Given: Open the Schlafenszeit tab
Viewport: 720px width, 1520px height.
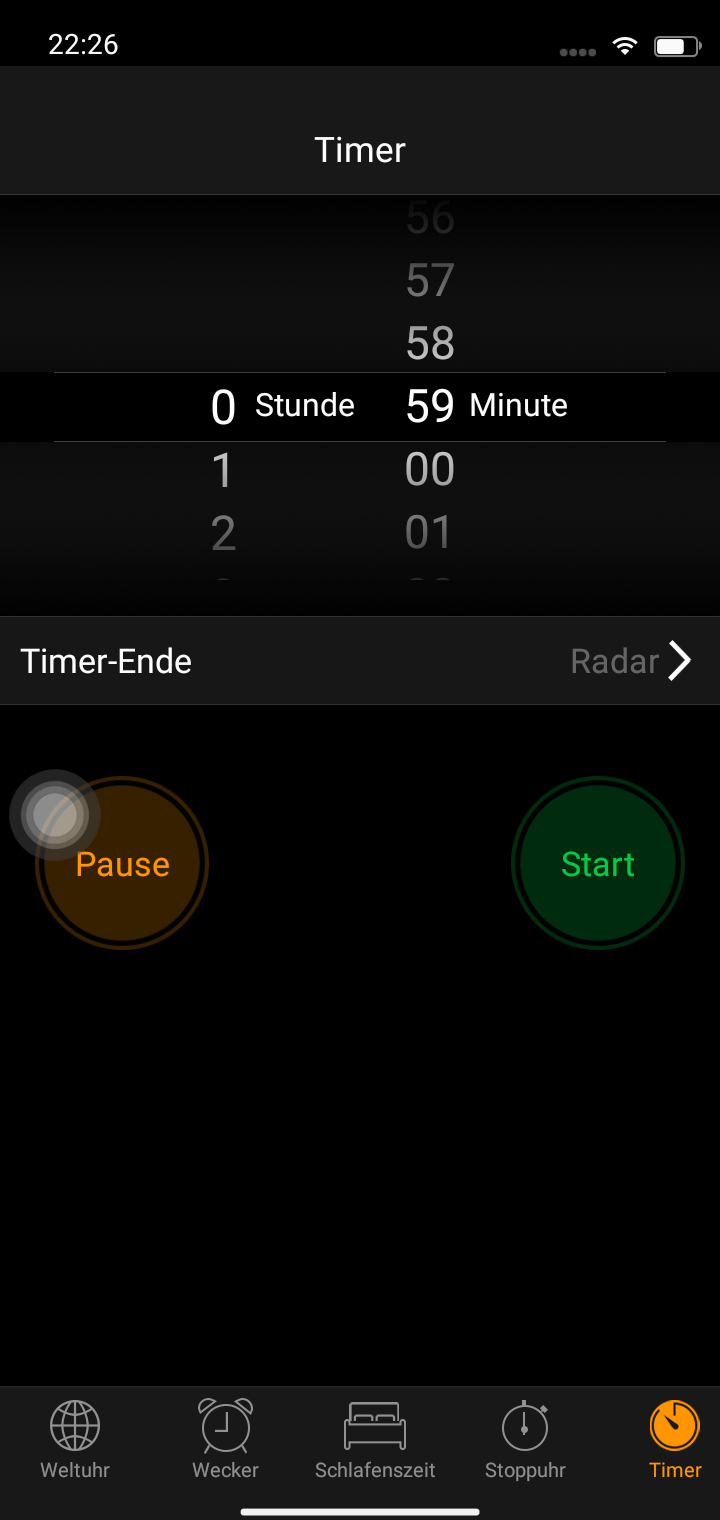Looking at the screenshot, I should pyautogui.click(x=375, y=1440).
